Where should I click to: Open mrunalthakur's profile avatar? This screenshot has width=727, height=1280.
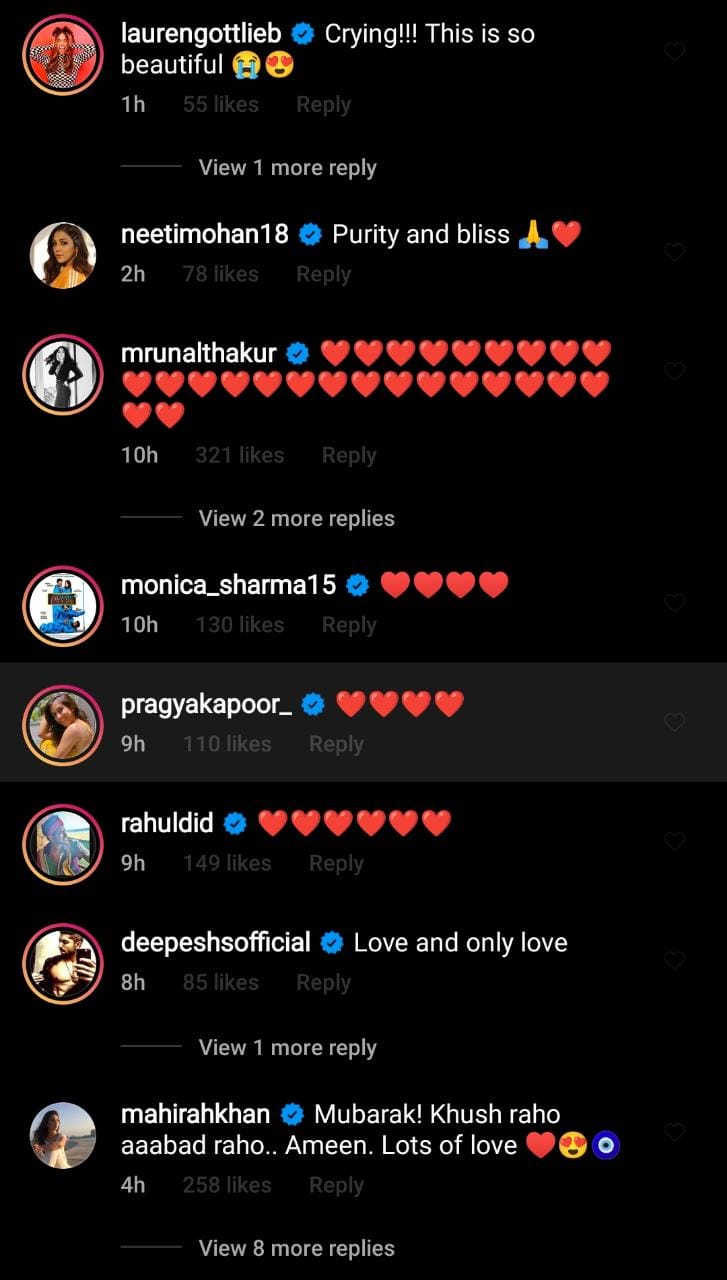coord(62,373)
